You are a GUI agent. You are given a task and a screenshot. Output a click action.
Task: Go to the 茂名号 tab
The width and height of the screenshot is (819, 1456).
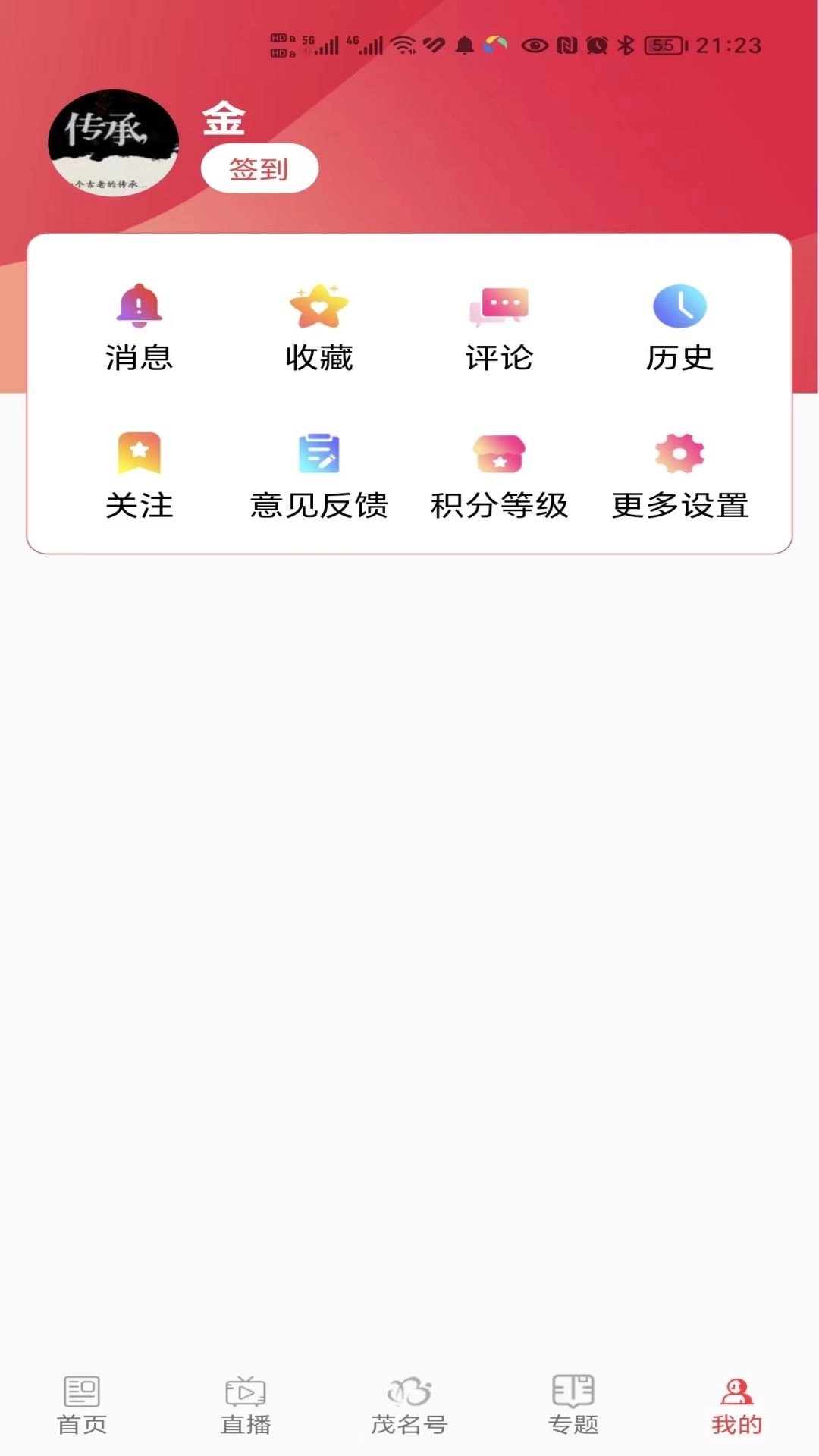[x=409, y=1405]
